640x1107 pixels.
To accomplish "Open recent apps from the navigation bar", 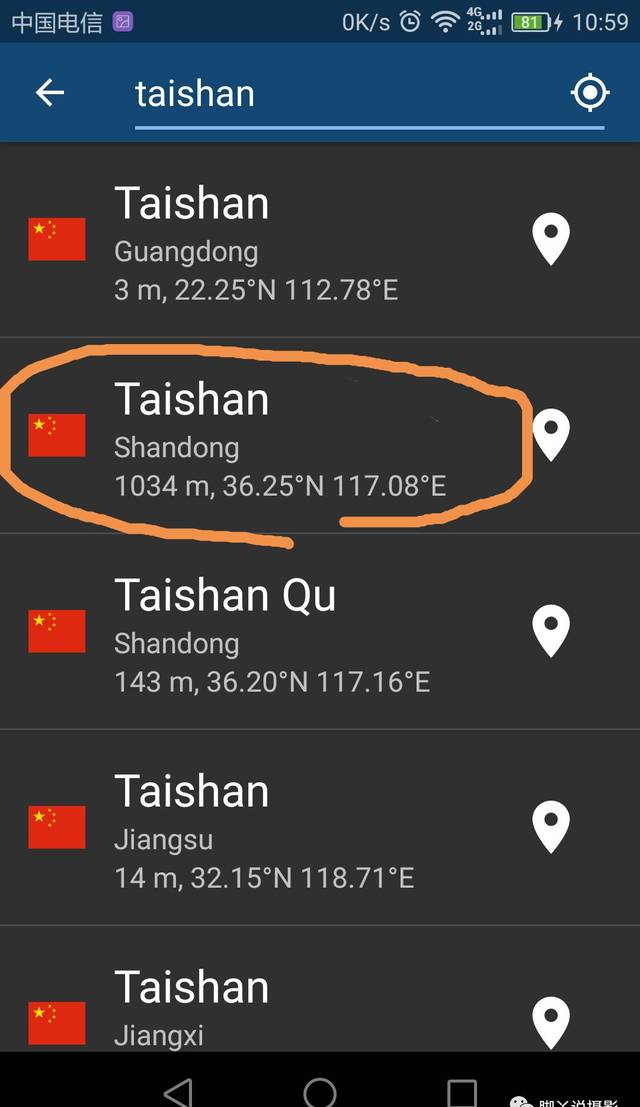I will coord(461,1093).
